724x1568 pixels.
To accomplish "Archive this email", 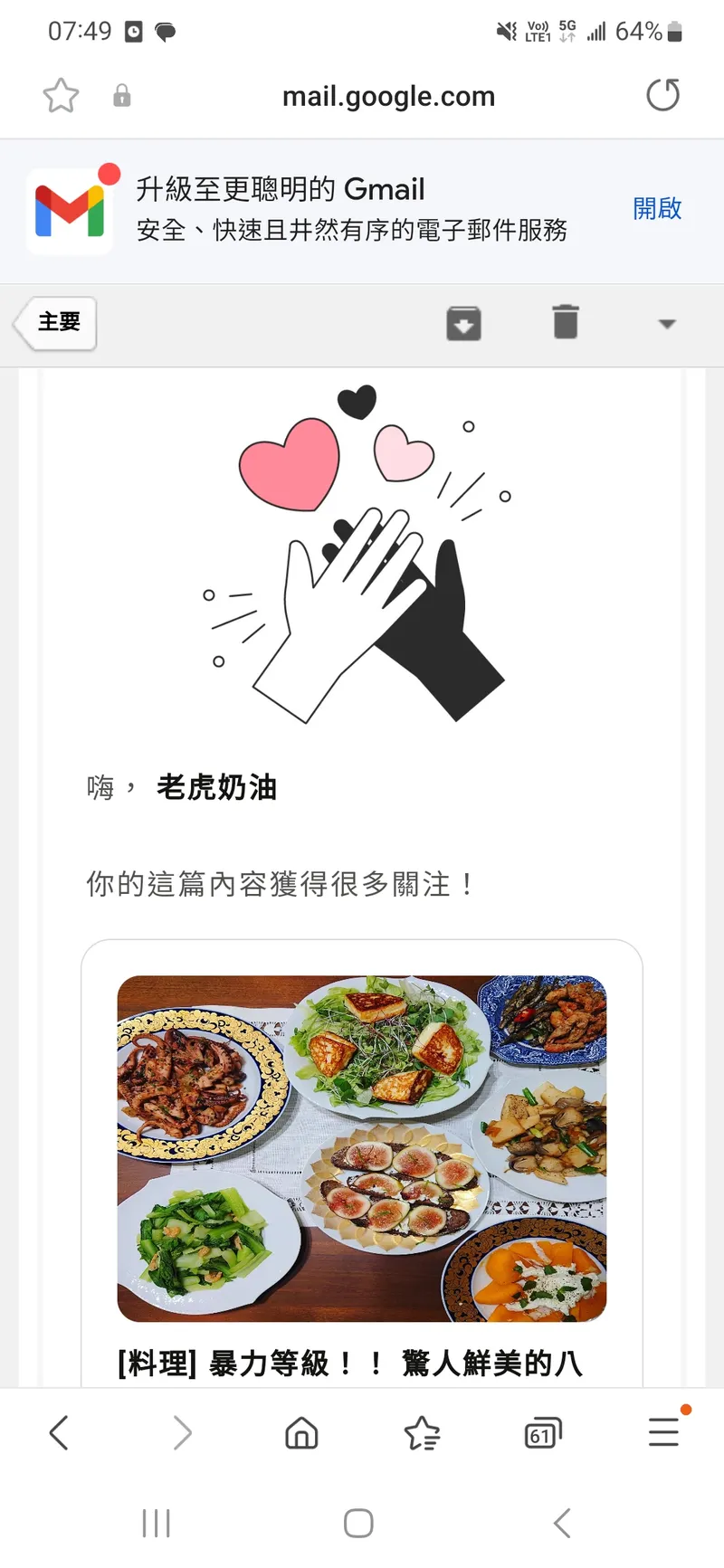I will click(x=463, y=323).
